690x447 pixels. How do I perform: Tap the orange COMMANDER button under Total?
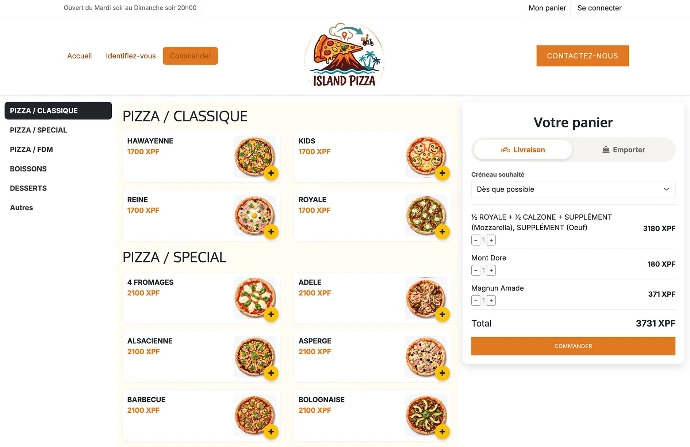(x=573, y=346)
